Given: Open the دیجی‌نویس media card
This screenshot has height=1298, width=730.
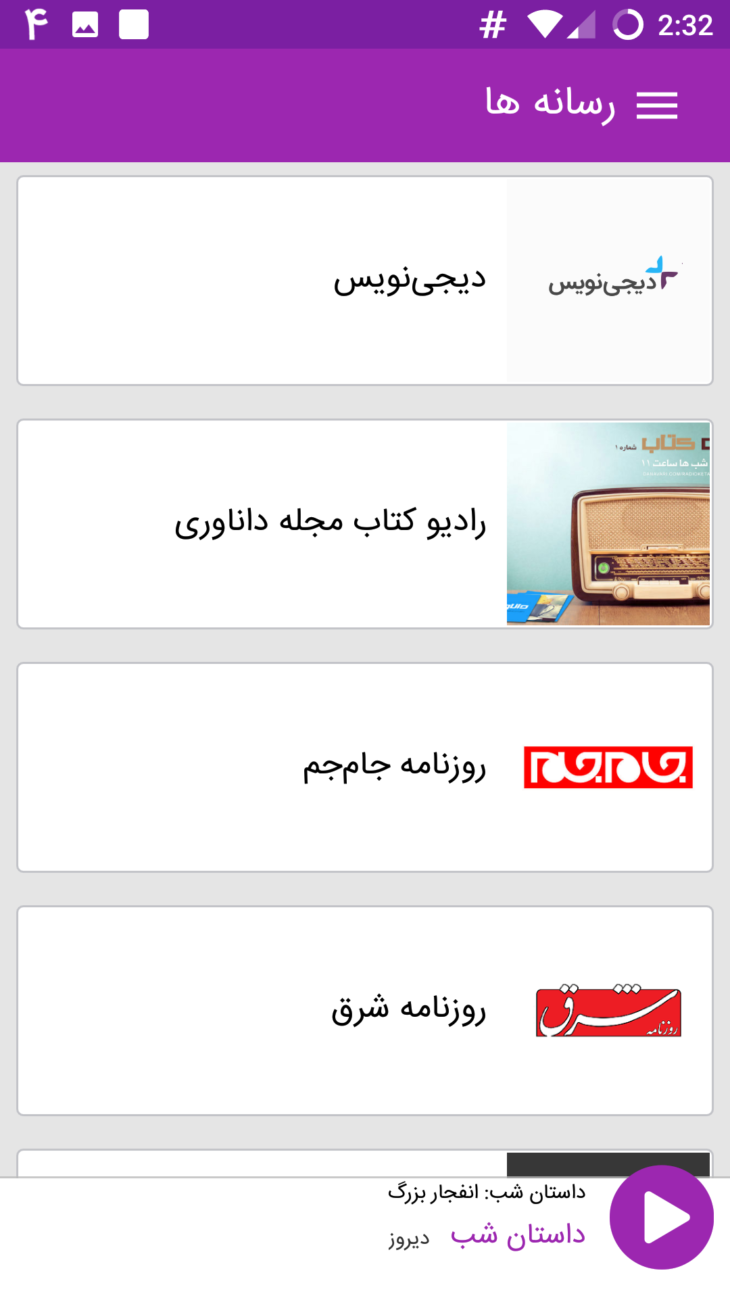Looking at the screenshot, I should click(x=365, y=281).
